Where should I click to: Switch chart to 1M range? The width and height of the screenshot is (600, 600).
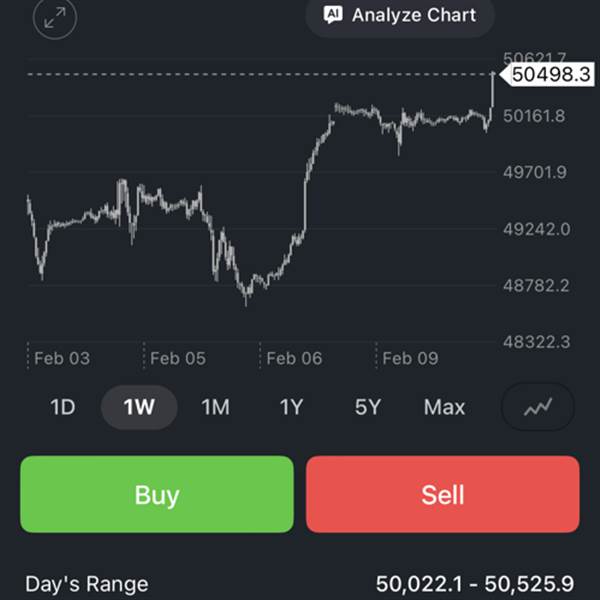tap(215, 407)
